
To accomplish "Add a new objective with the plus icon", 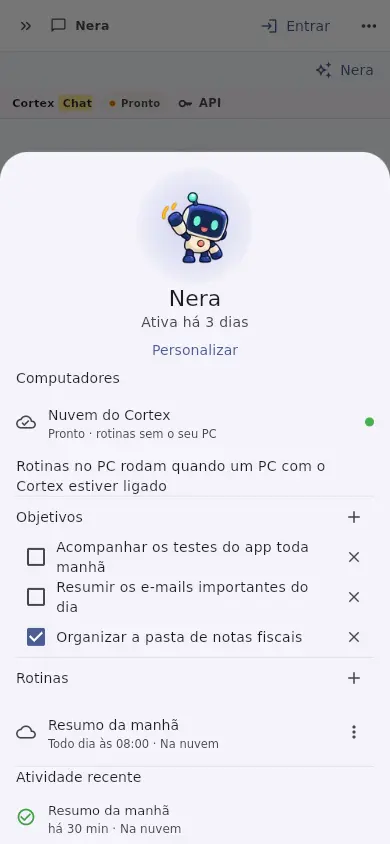I will pos(353,517).
